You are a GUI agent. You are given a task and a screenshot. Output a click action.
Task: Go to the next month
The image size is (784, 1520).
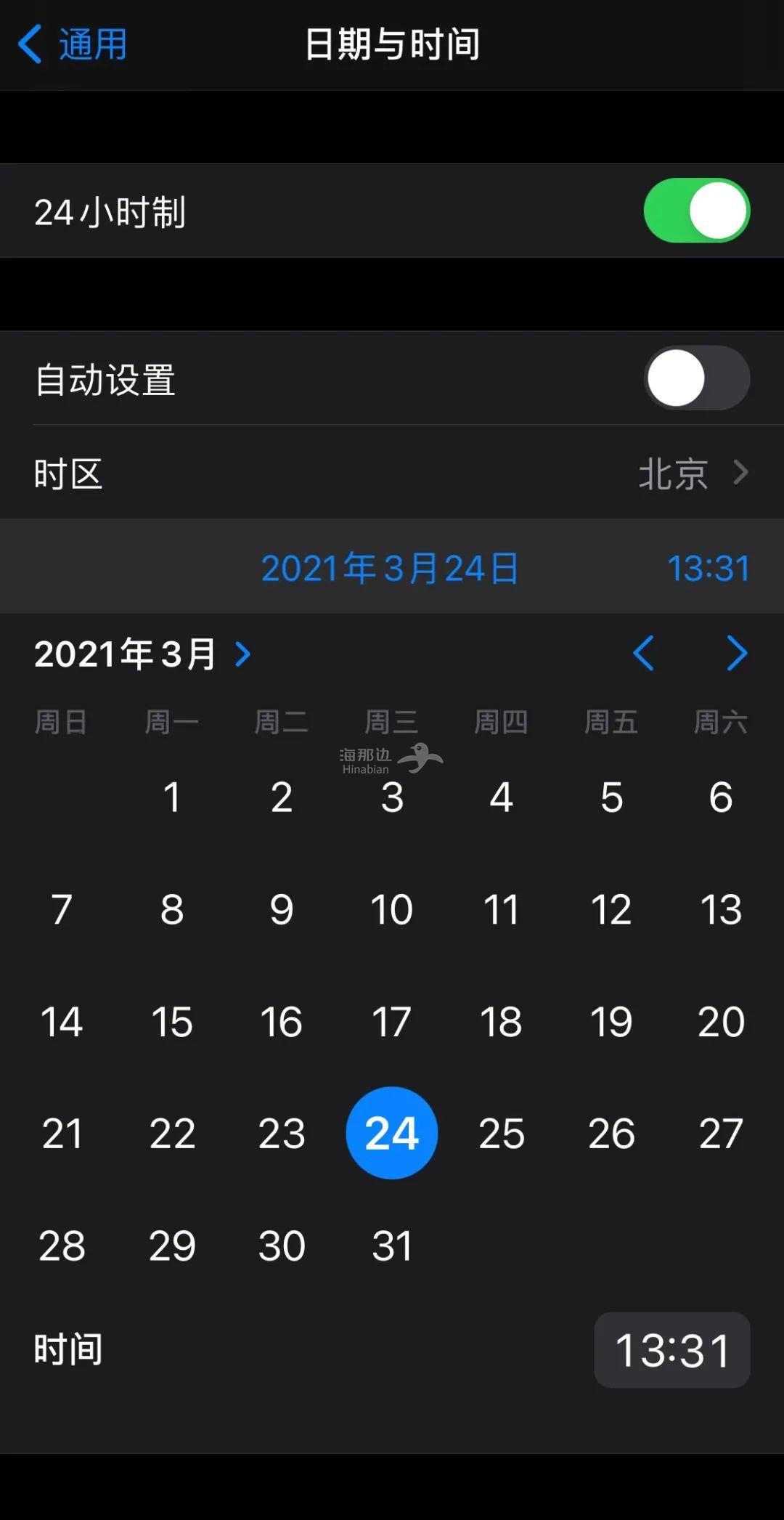coord(736,654)
